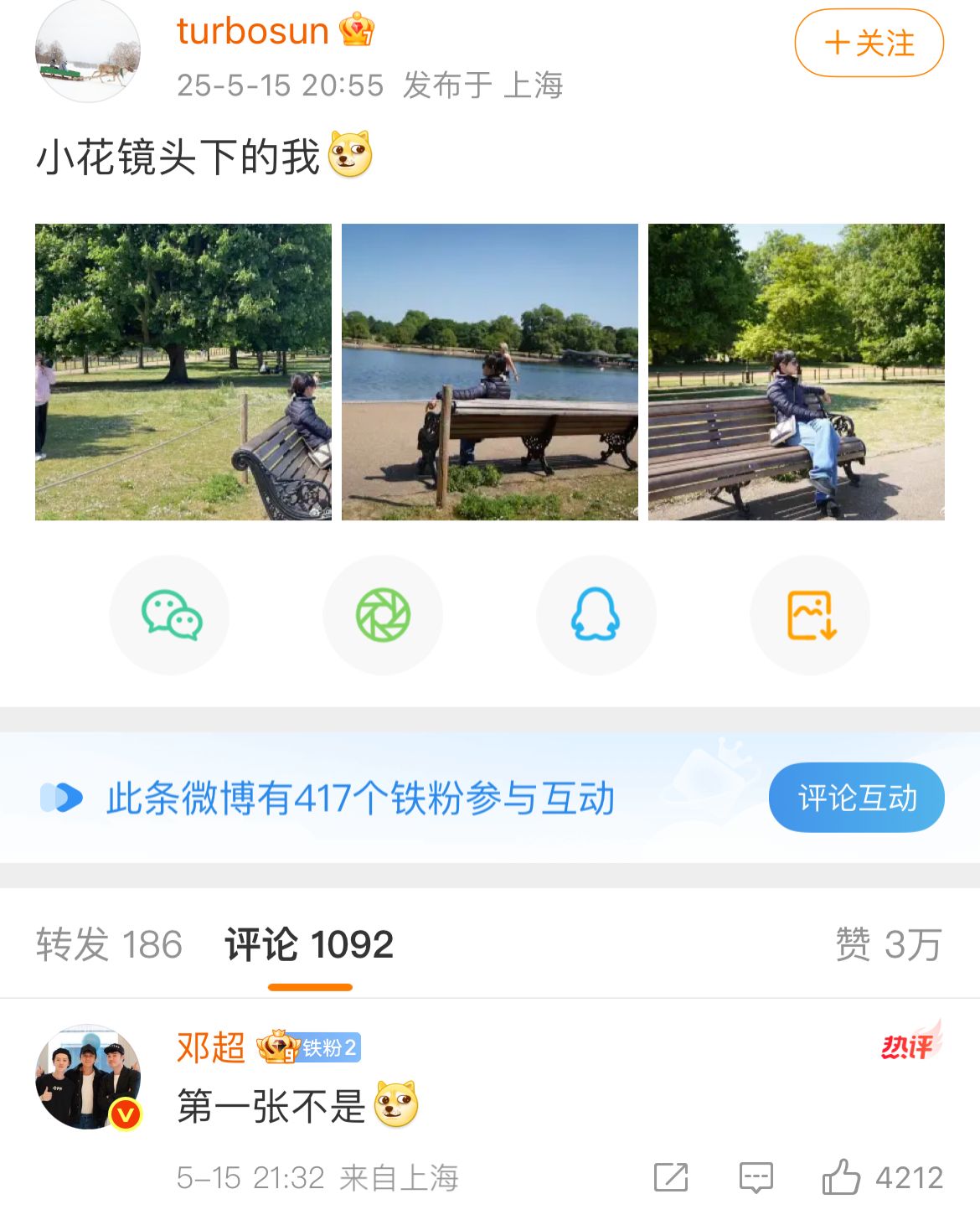
Task: Tap the 评论互动 button
Action: (x=856, y=798)
